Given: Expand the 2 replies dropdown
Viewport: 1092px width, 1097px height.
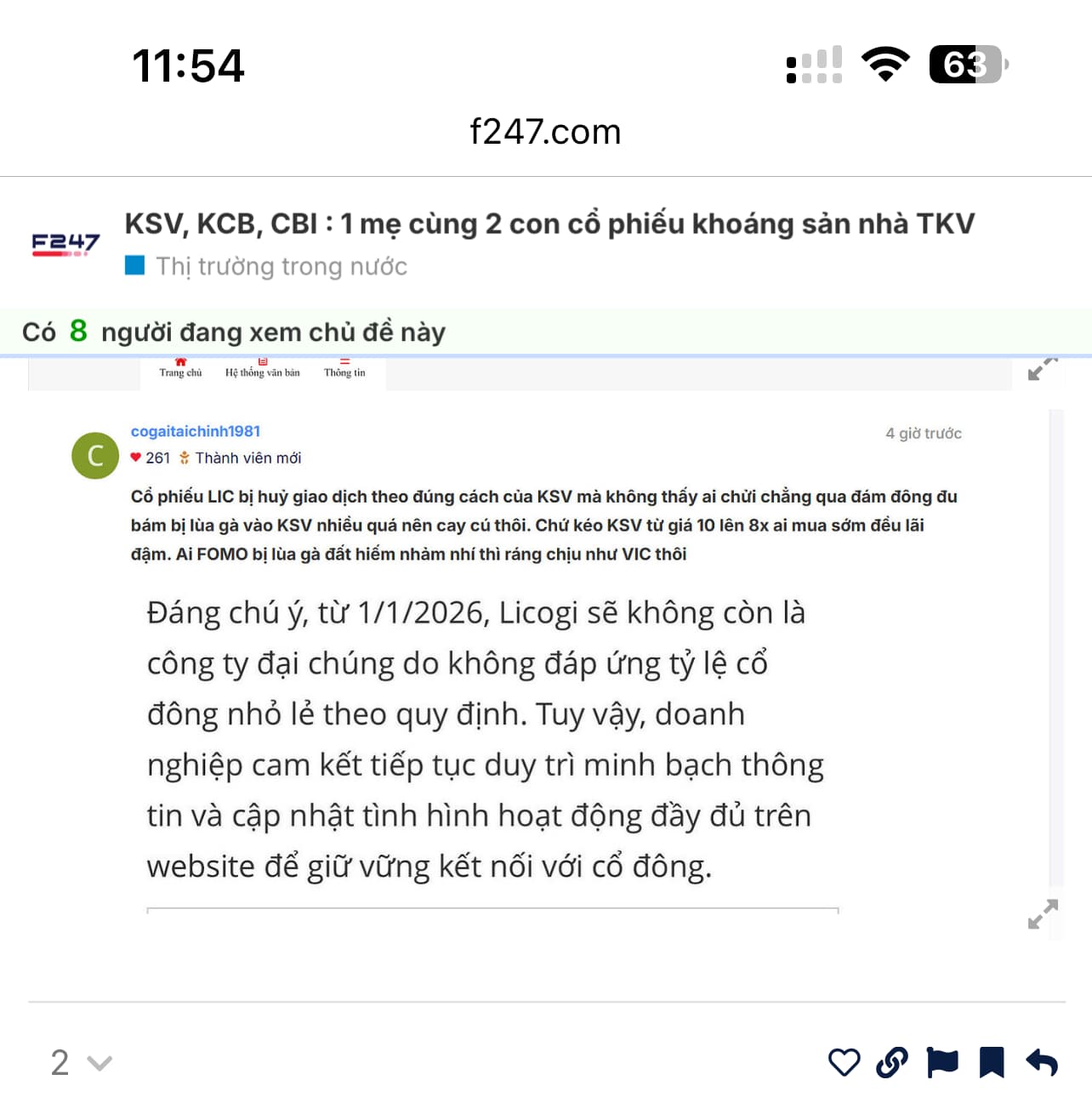Looking at the screenshot, I should 81,1062.
